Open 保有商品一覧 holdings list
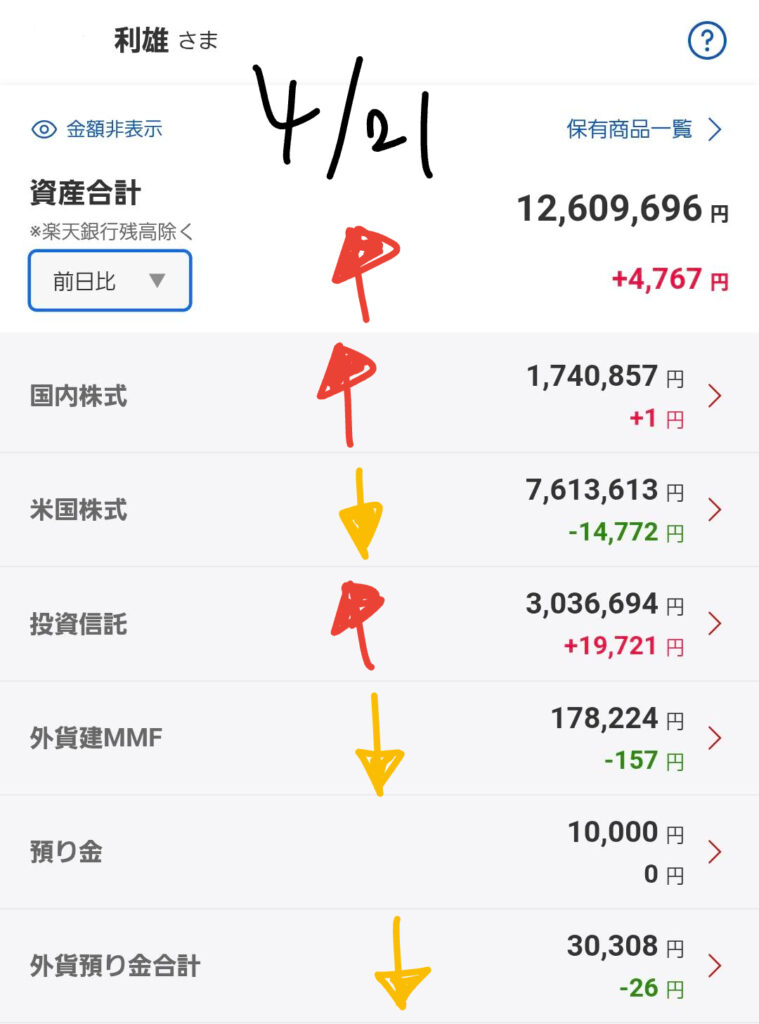This screenshot has width=759, height=1024. pyautogui.click(x=643, y=129)
